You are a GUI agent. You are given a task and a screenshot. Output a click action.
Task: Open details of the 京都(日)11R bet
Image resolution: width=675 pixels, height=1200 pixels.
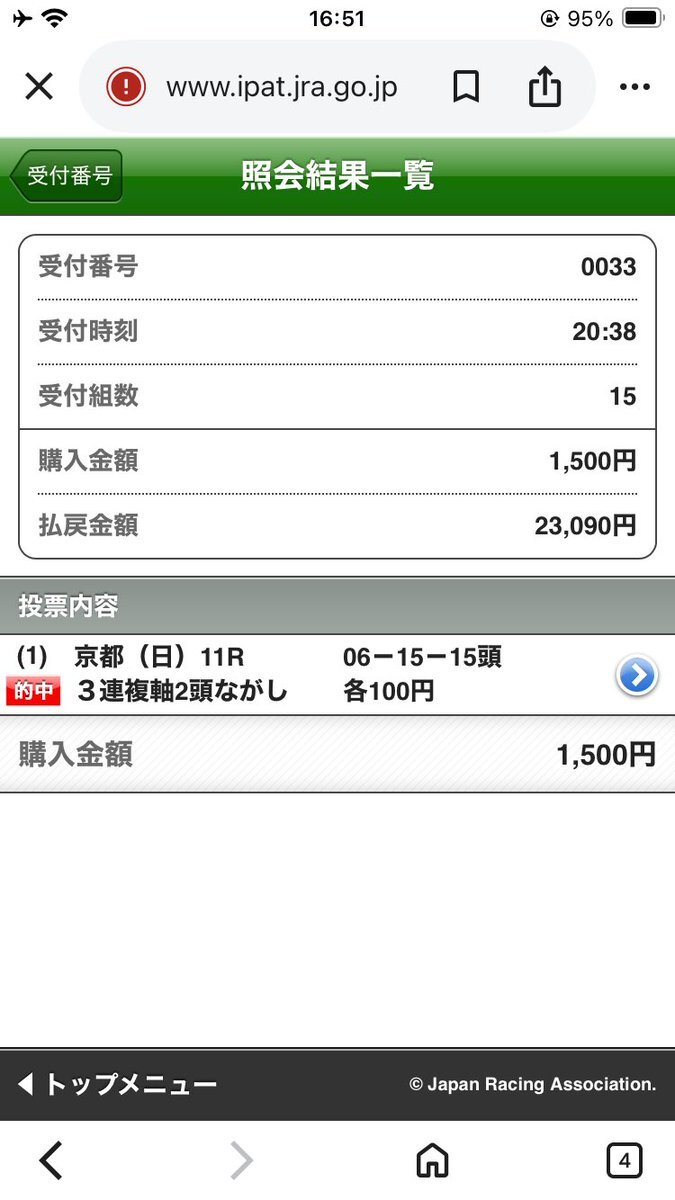636,676
